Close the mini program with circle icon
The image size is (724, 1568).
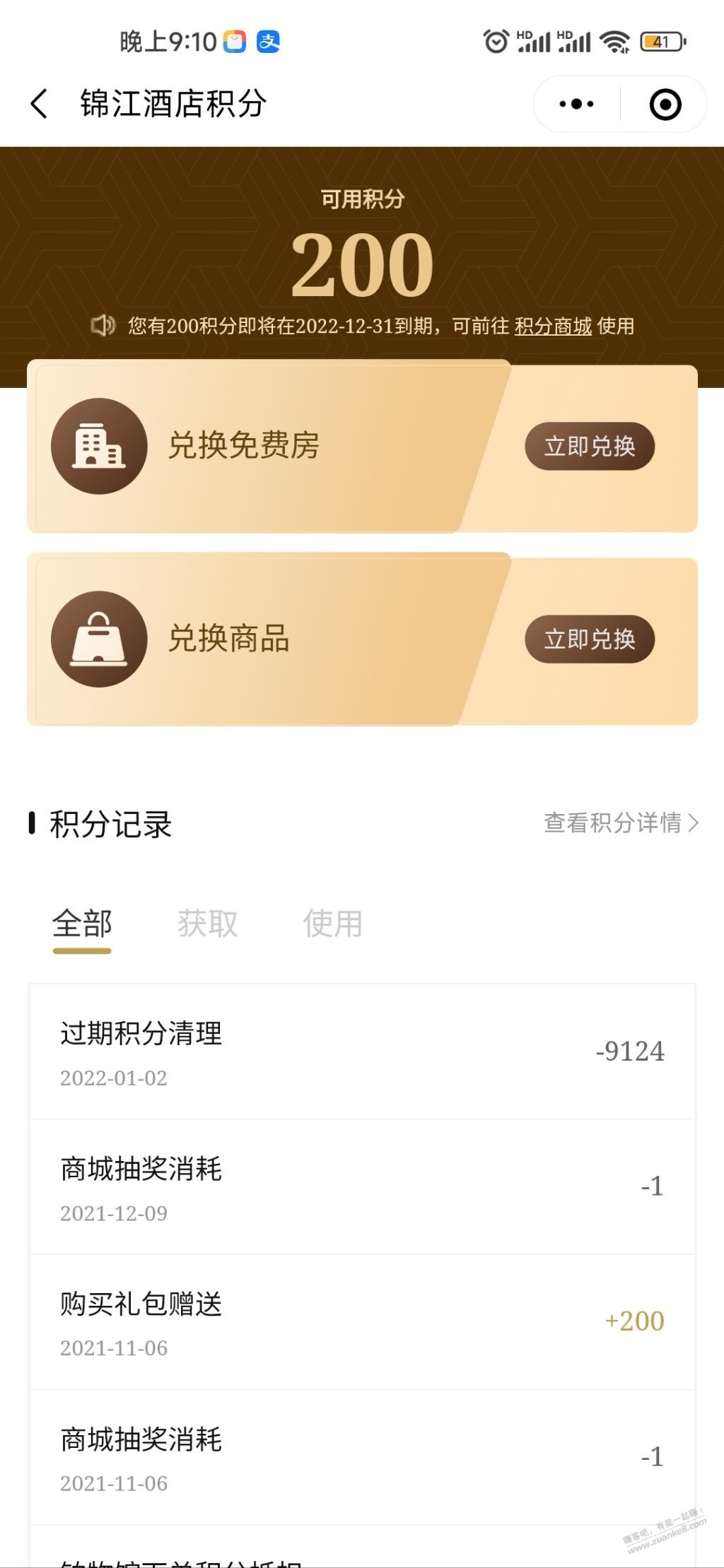click(665, 105)
